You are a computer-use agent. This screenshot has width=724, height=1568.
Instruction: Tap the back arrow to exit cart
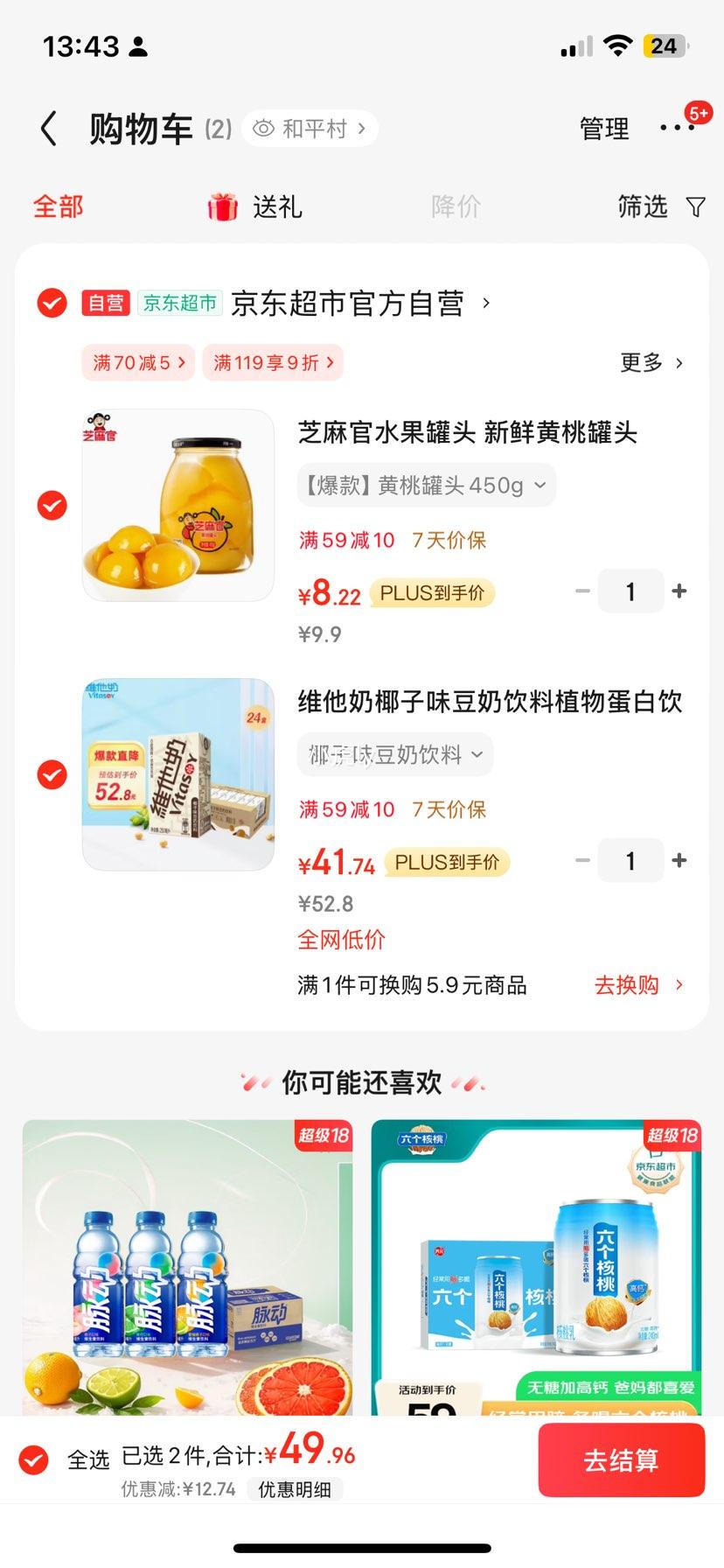48,128
